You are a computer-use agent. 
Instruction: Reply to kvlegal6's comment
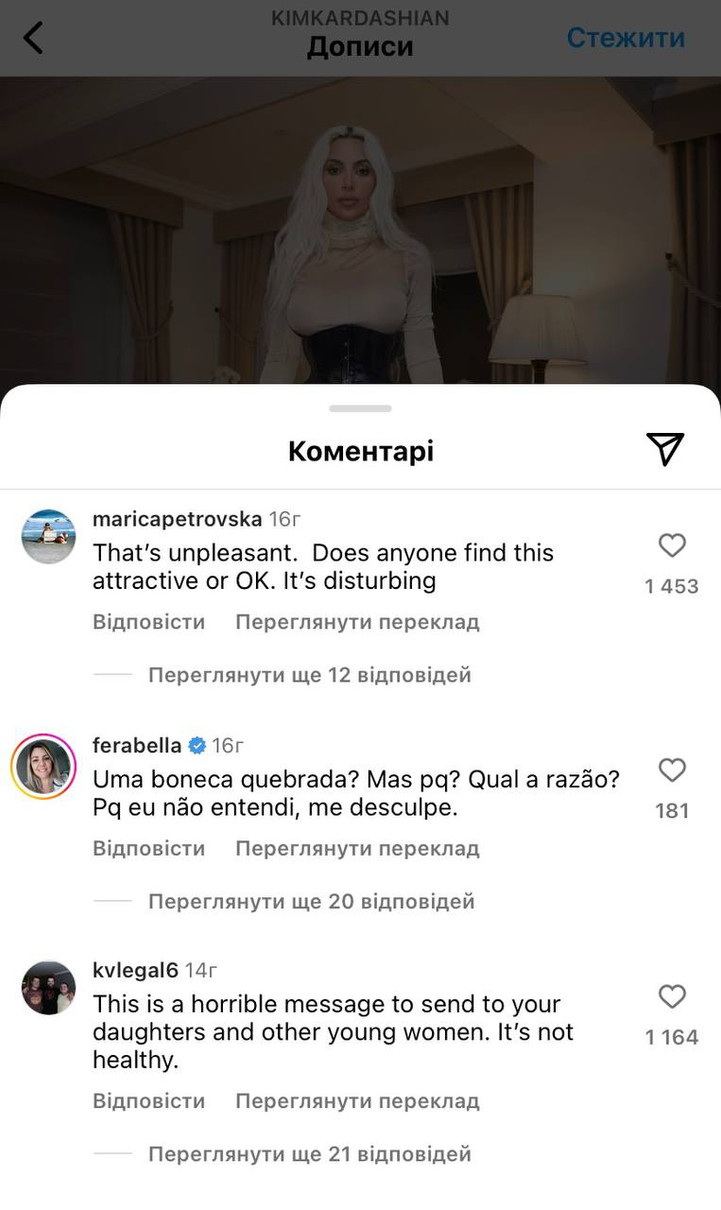pyautogui.click(x=149, y=1101)
